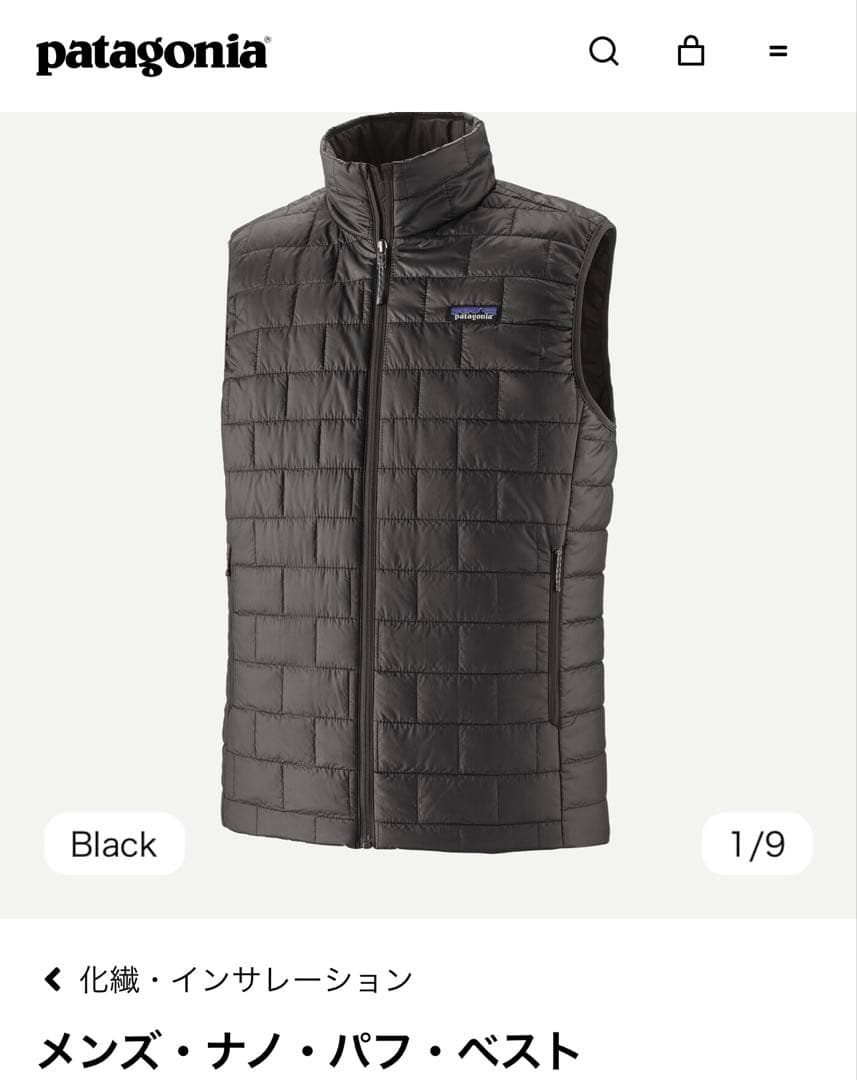Go back to 化繊・インサレーション category
This screenshot has height=1080, width=857.
click(228, 979)
